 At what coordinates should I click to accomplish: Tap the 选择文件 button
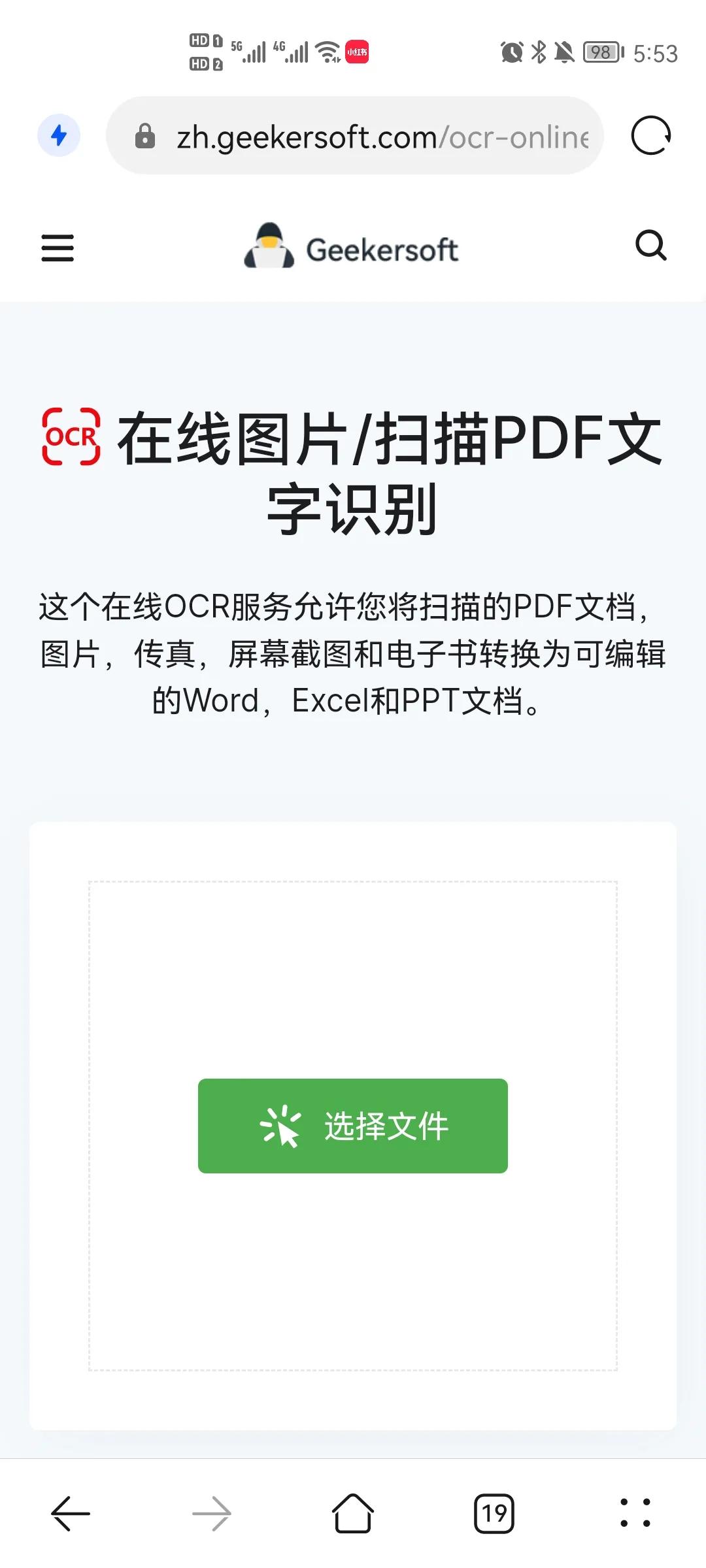(353, 1126)
